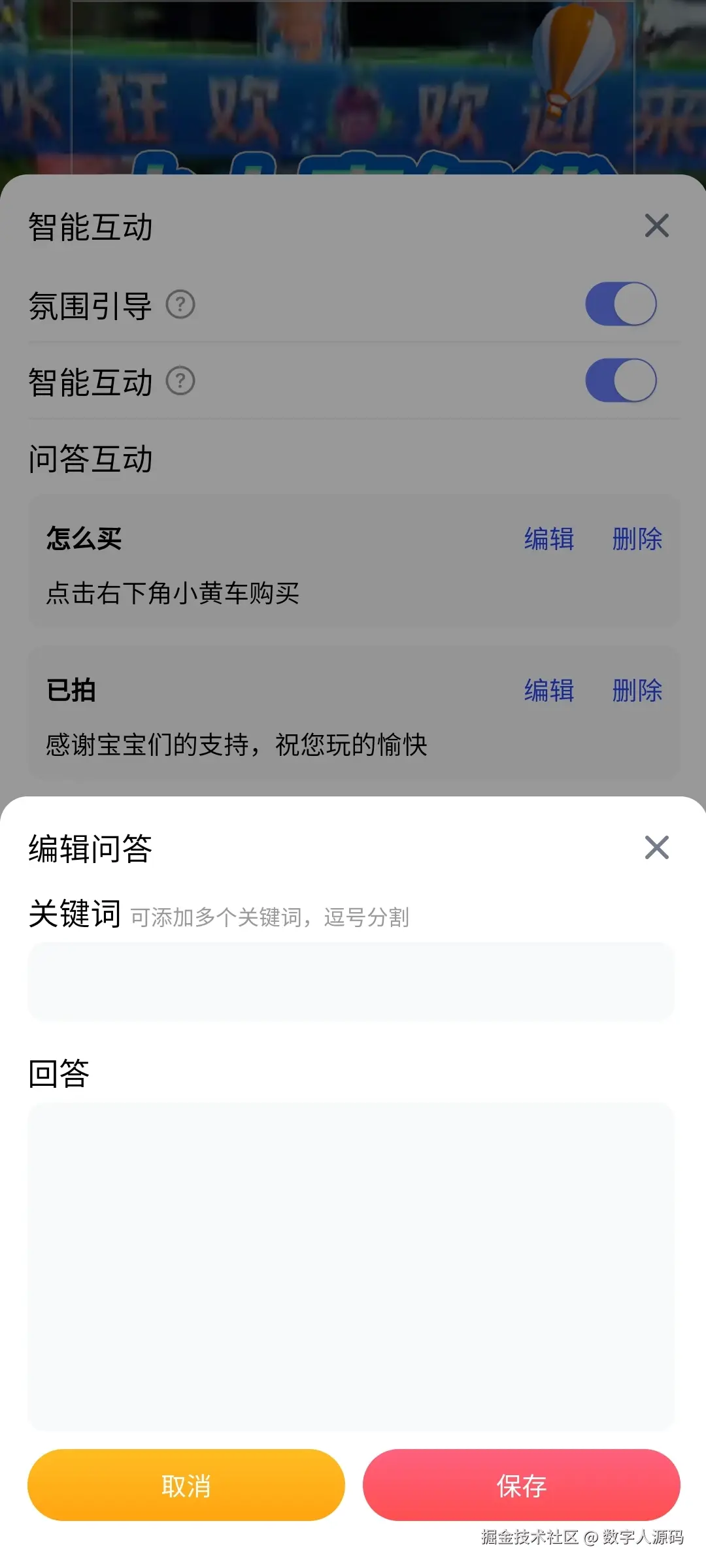Delete the 已拍 Q&A entry
This screenshot has width=706, height=1568.
[x=637, y=691]
